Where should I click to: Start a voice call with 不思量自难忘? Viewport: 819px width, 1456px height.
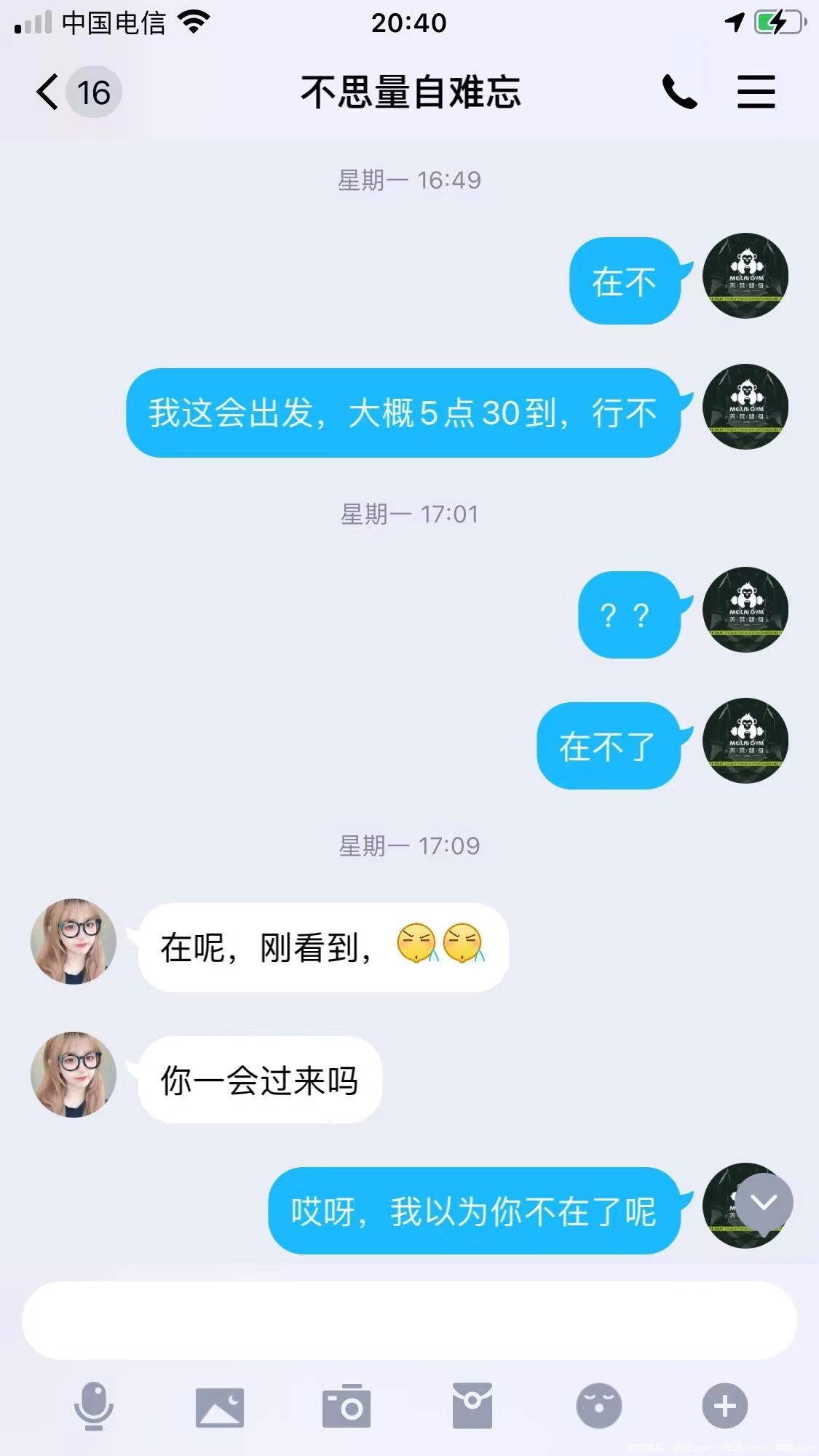679,92
